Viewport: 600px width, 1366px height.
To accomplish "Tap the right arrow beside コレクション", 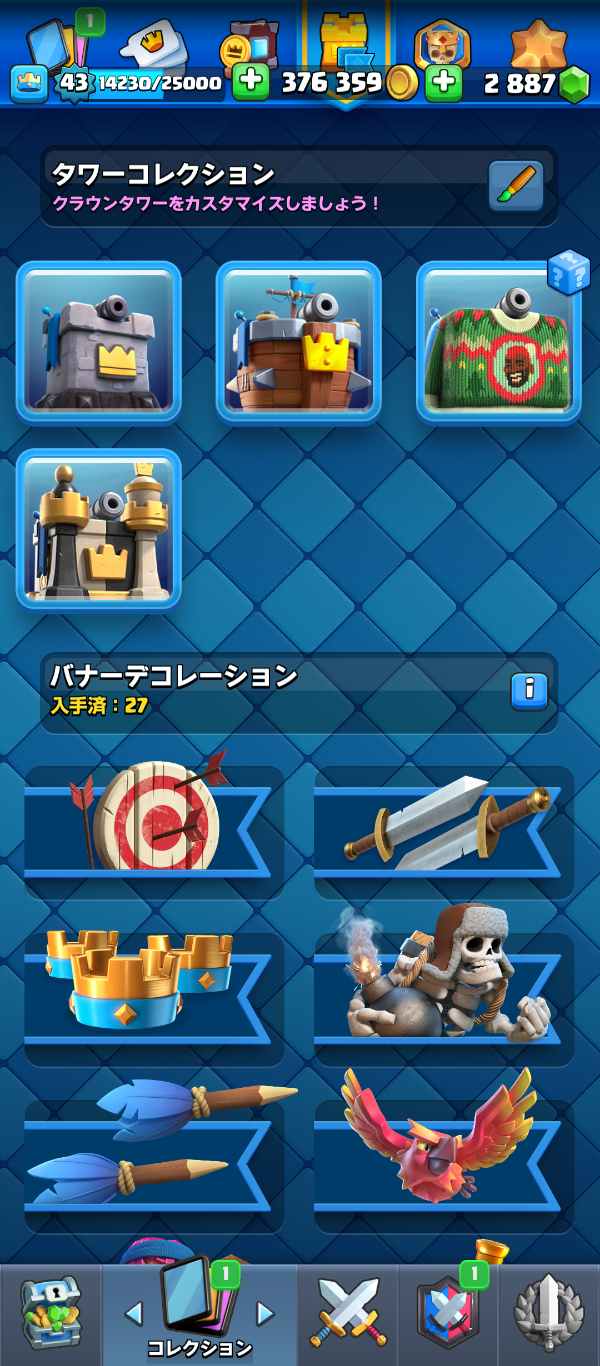I will tap(265, 1313).
